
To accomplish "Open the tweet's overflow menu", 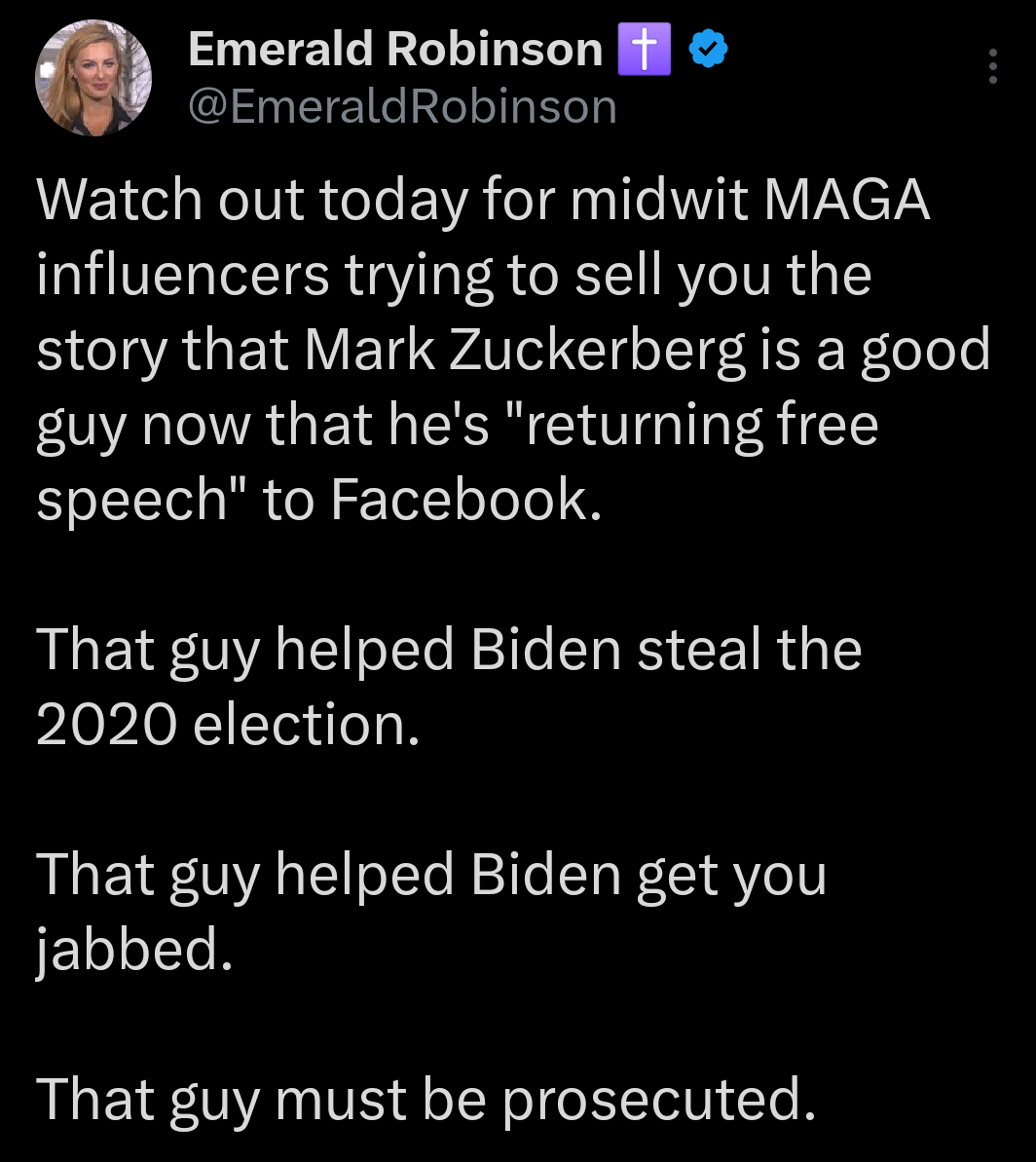I will (992, 66).
